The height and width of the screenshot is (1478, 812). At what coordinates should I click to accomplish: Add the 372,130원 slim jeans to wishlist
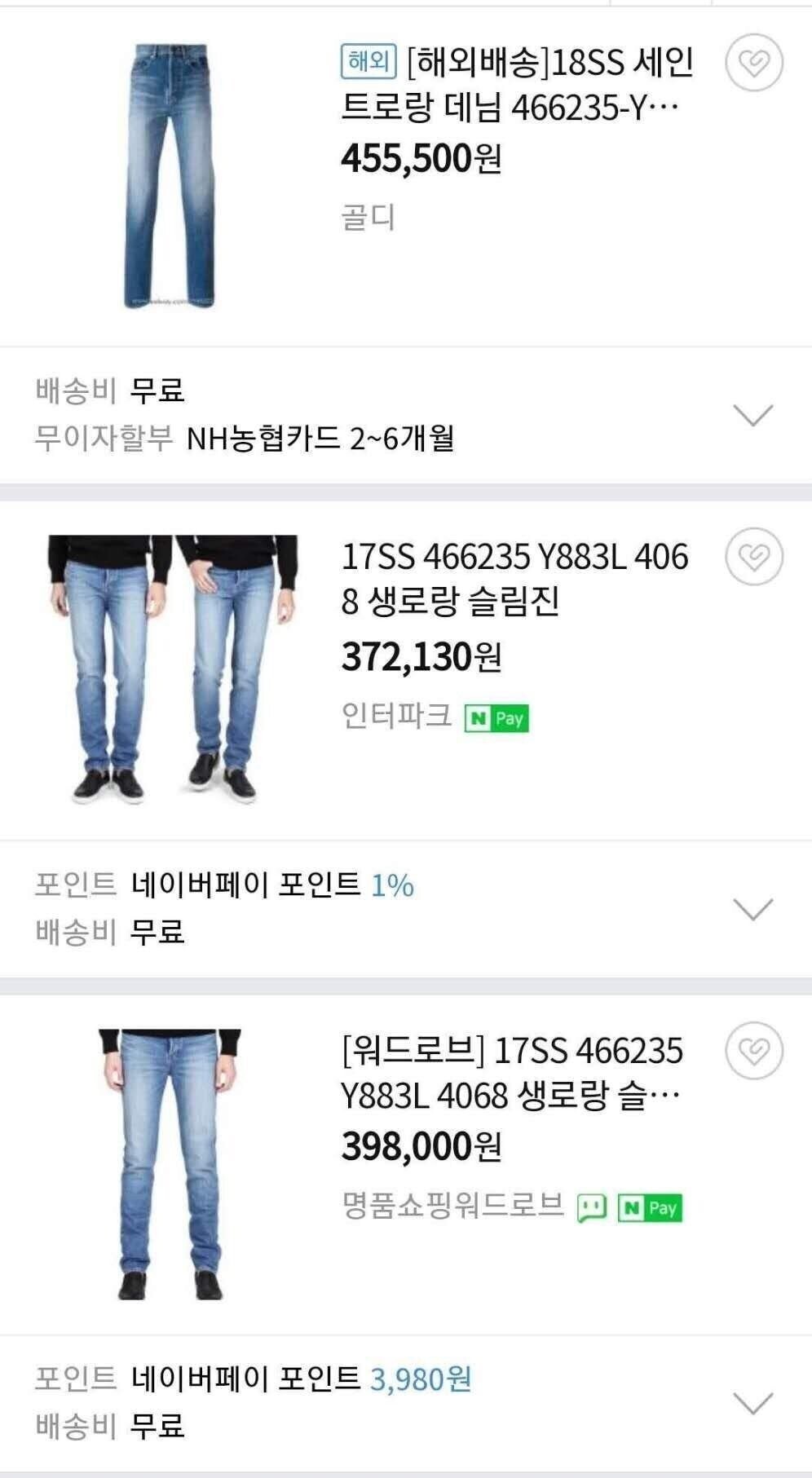click(x=754, y=557)
